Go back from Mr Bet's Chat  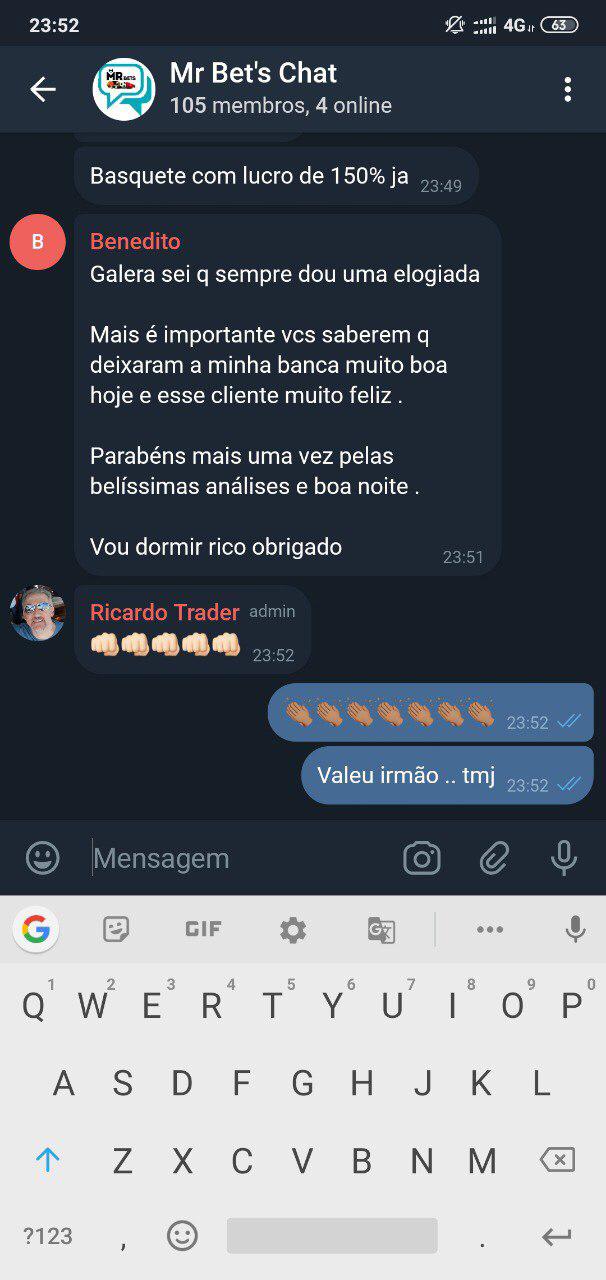[x=43, y=90]
